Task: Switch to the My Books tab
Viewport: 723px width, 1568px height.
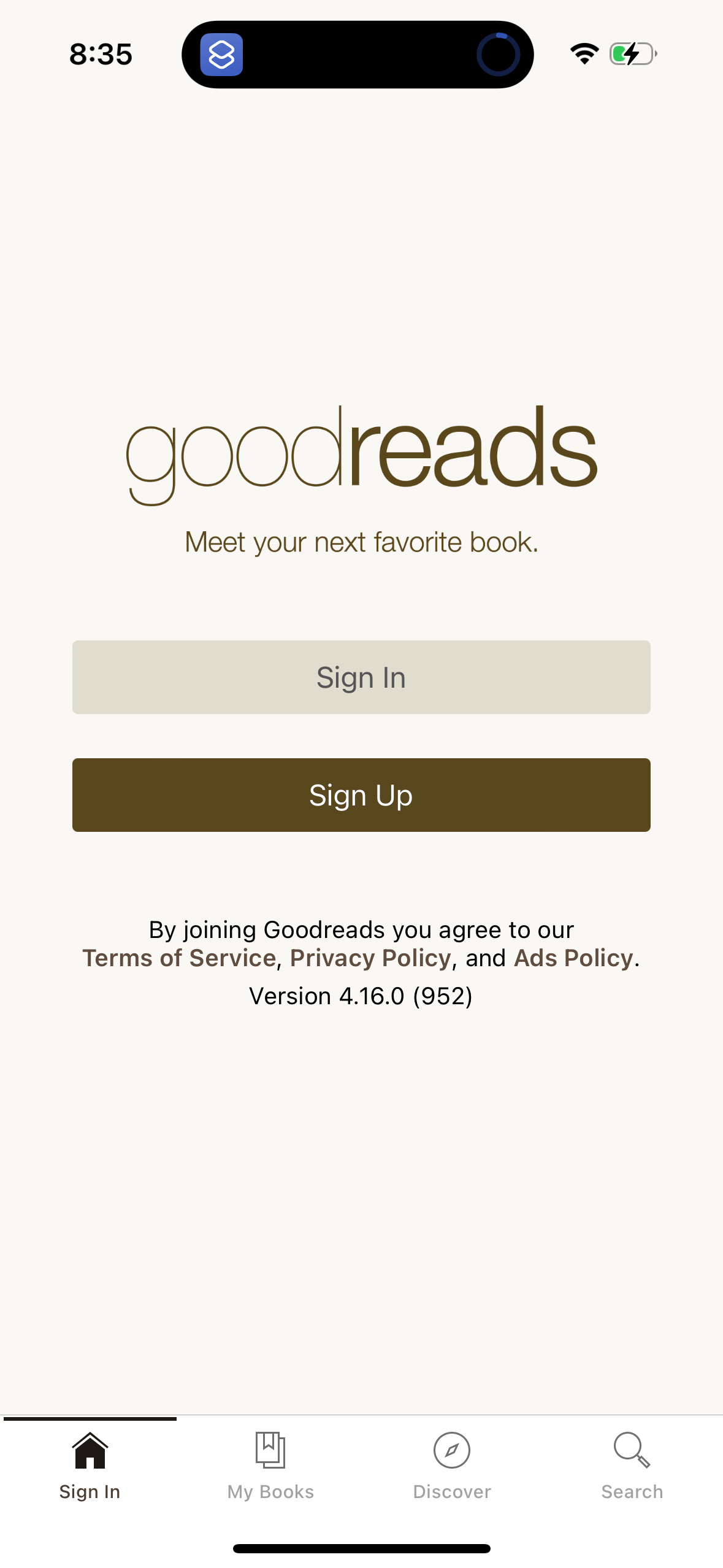Action: tap(271, 1472)
